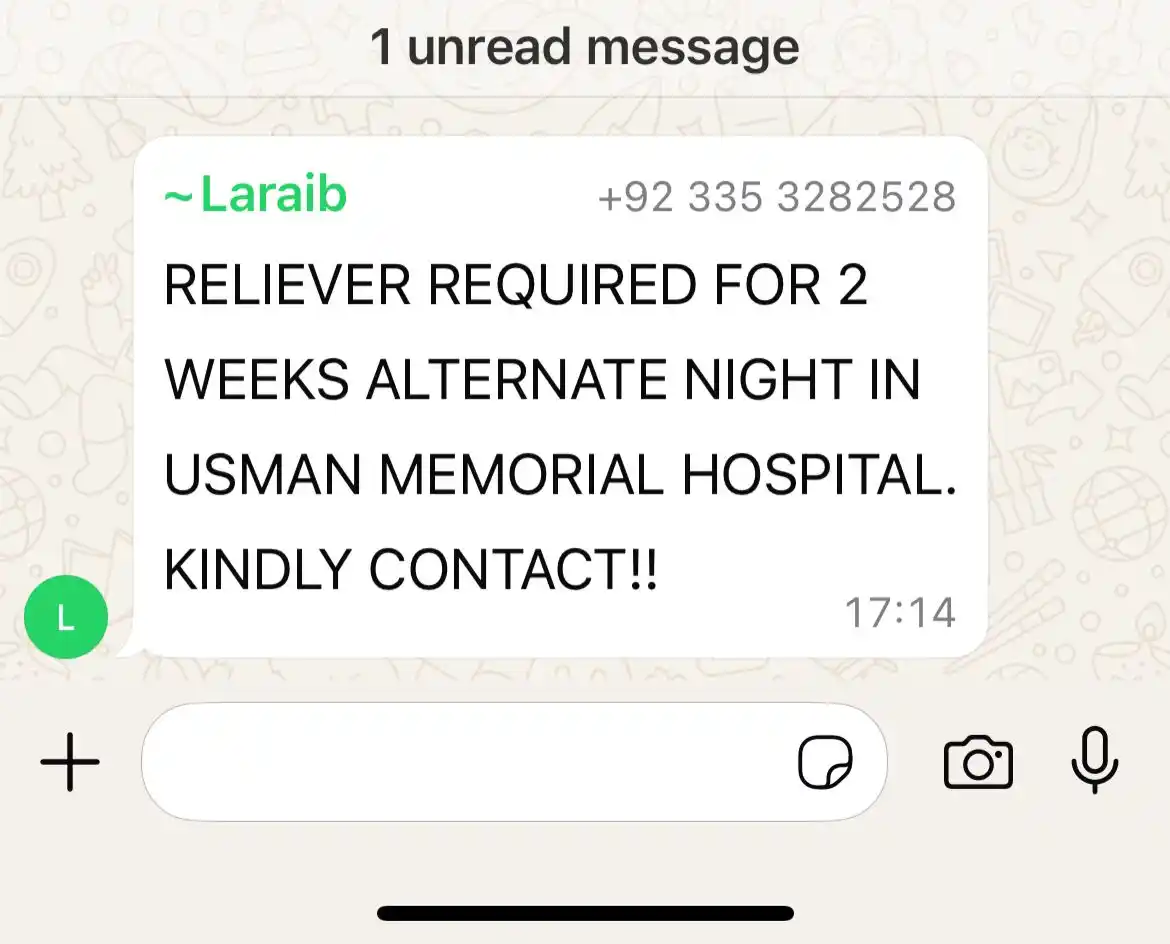Tap phone number +92 335 3282528
Screen dimensions: 1170x944
pos(776,198)
